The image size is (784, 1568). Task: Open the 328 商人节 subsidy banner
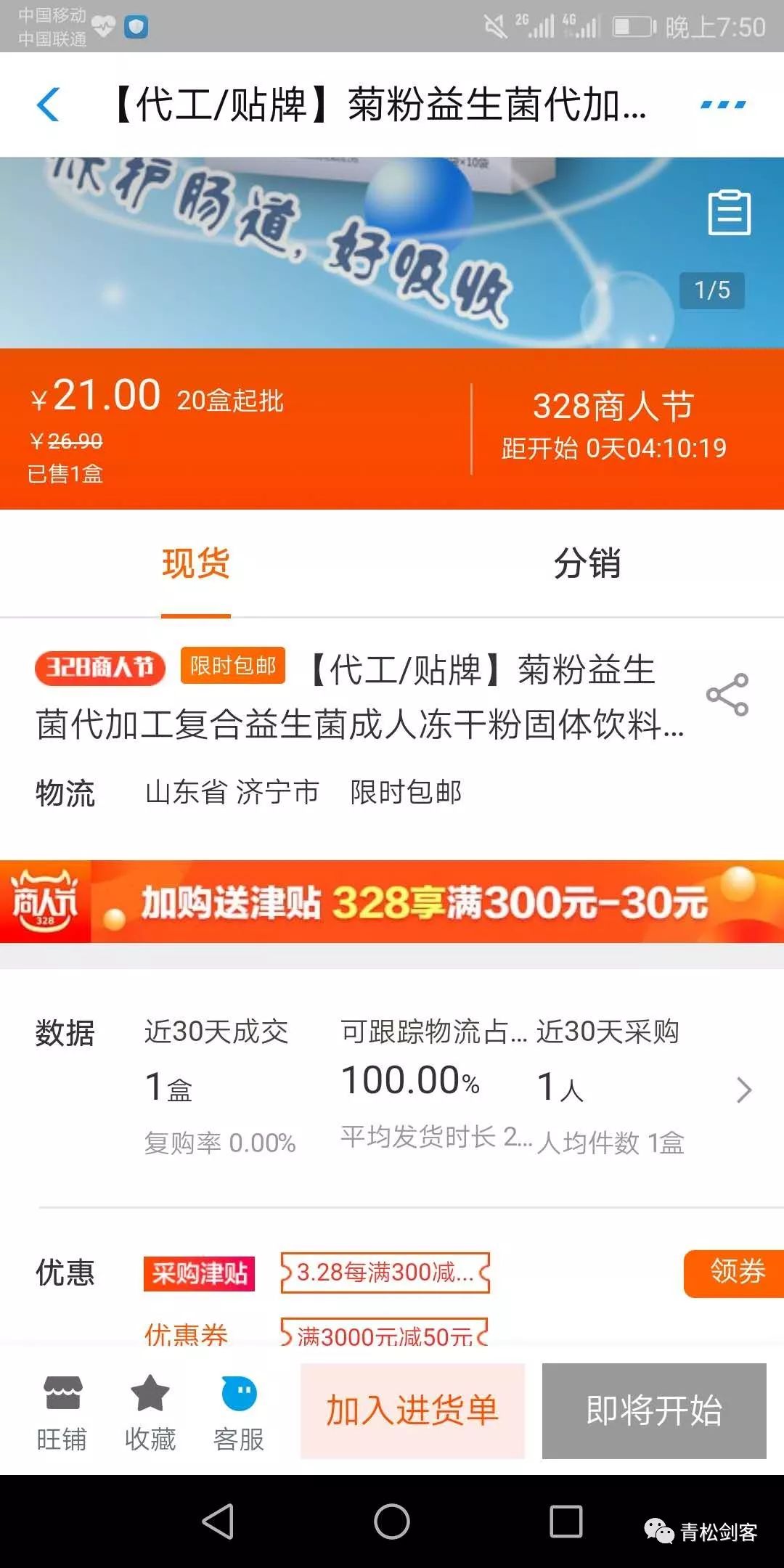[392, 902]
